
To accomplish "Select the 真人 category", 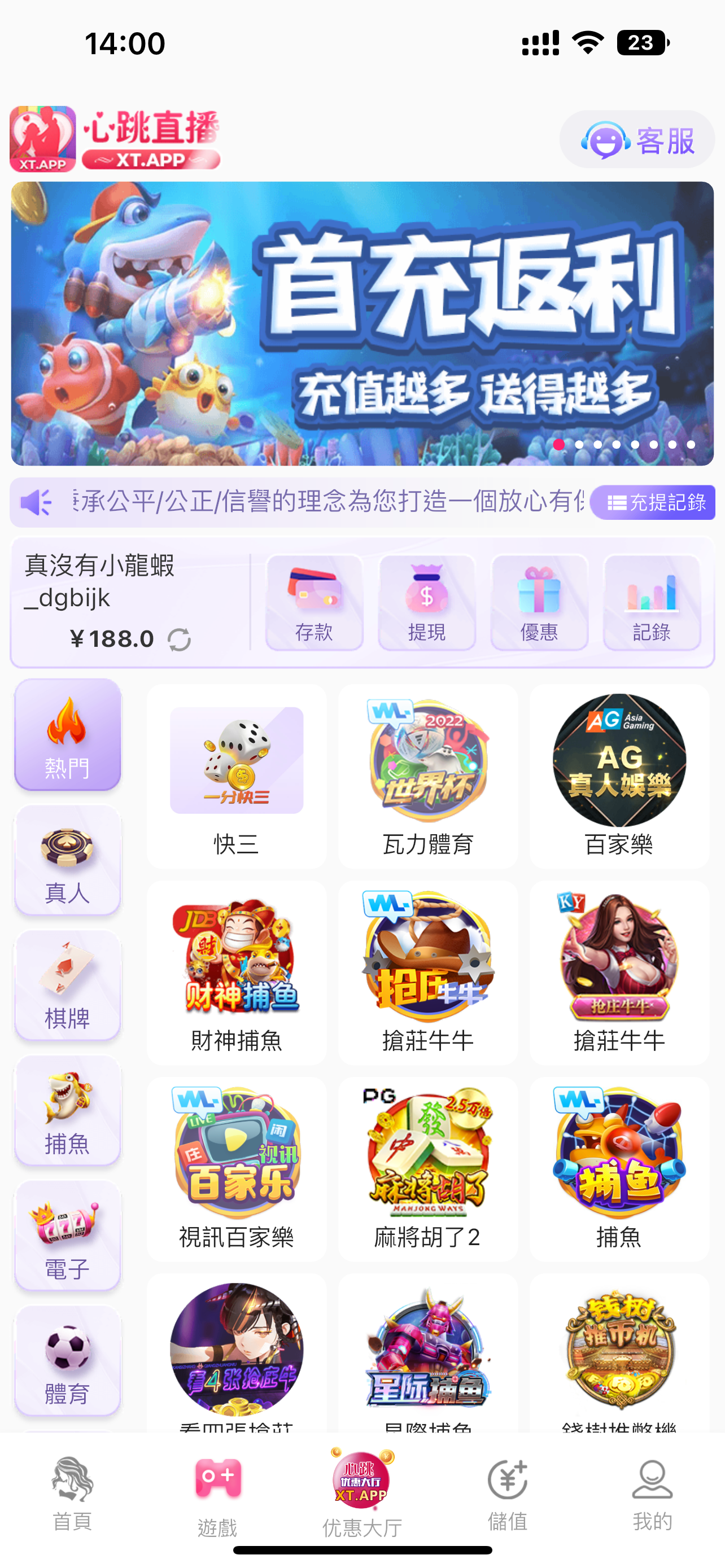I will (x=68, y=860).
